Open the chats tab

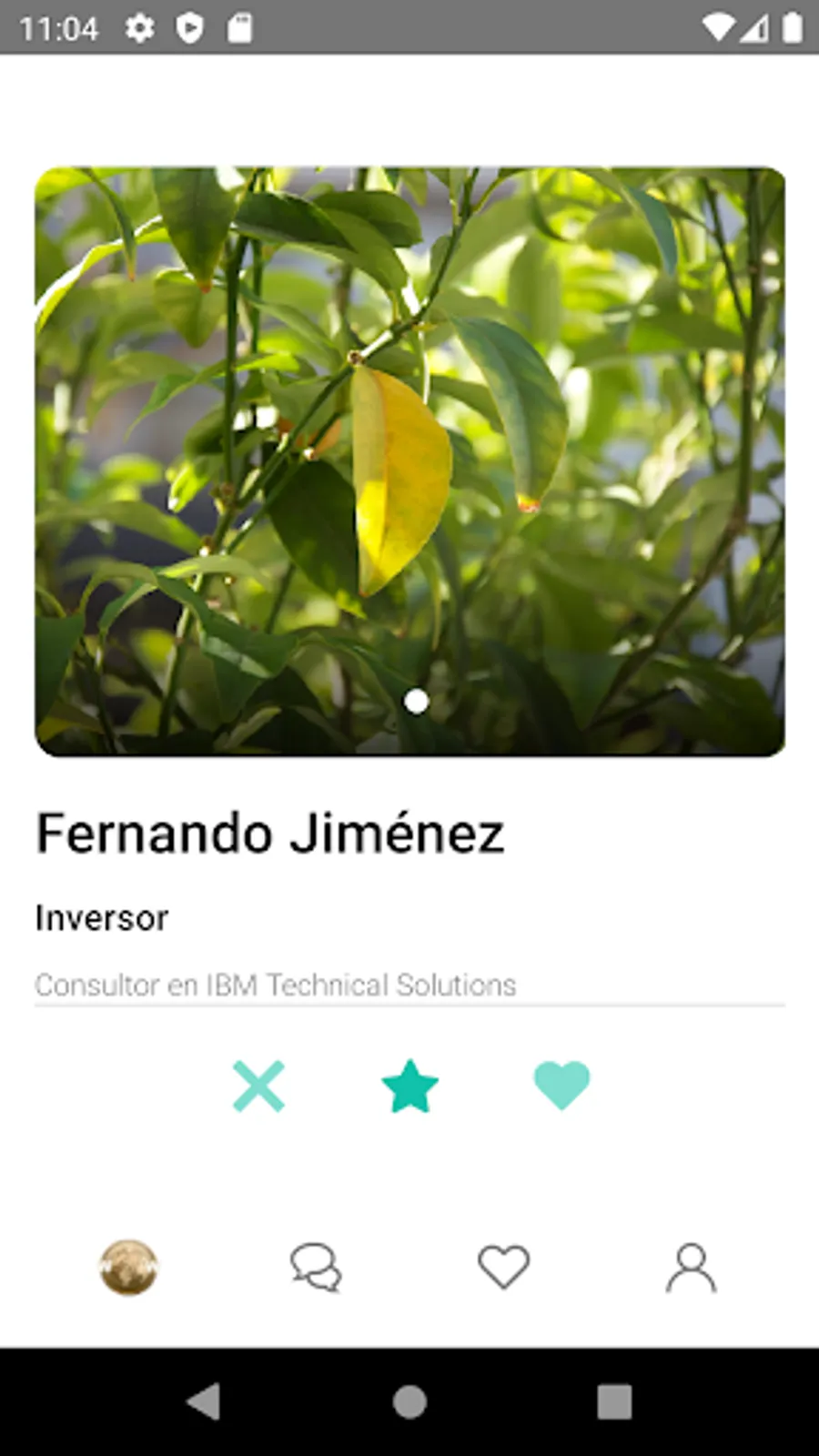point(316,1267)
